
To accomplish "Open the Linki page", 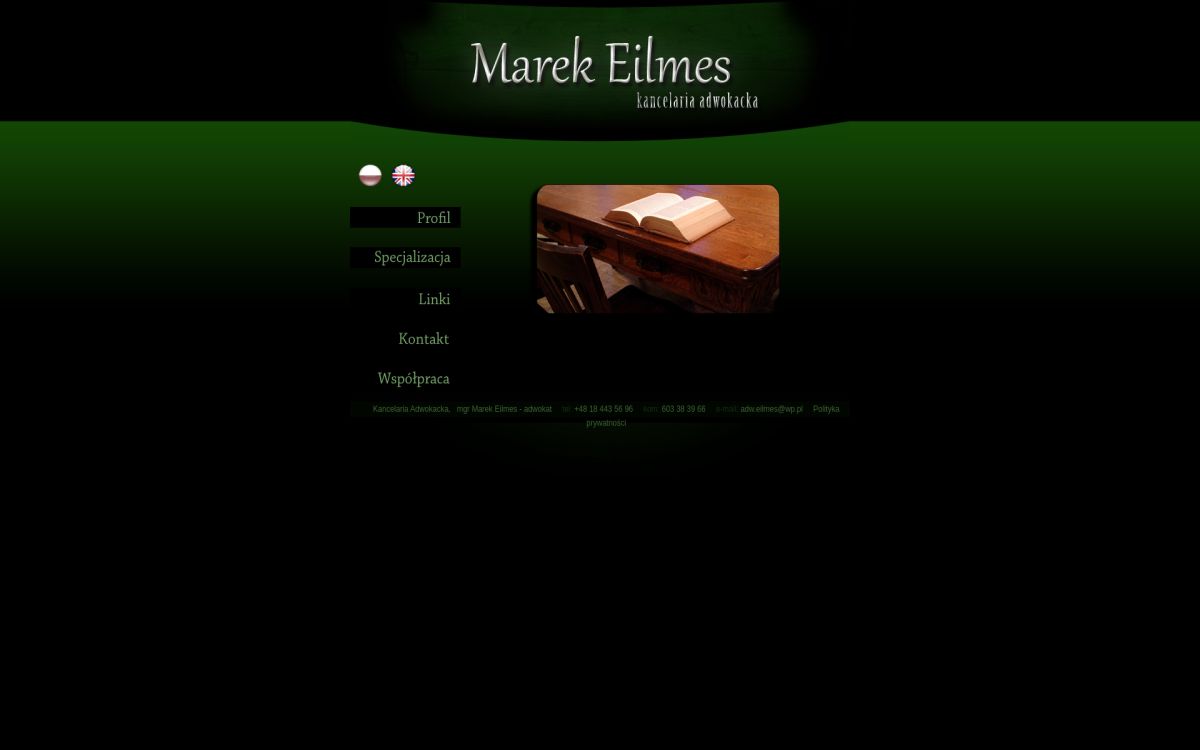I will click(x=434, y=299).
